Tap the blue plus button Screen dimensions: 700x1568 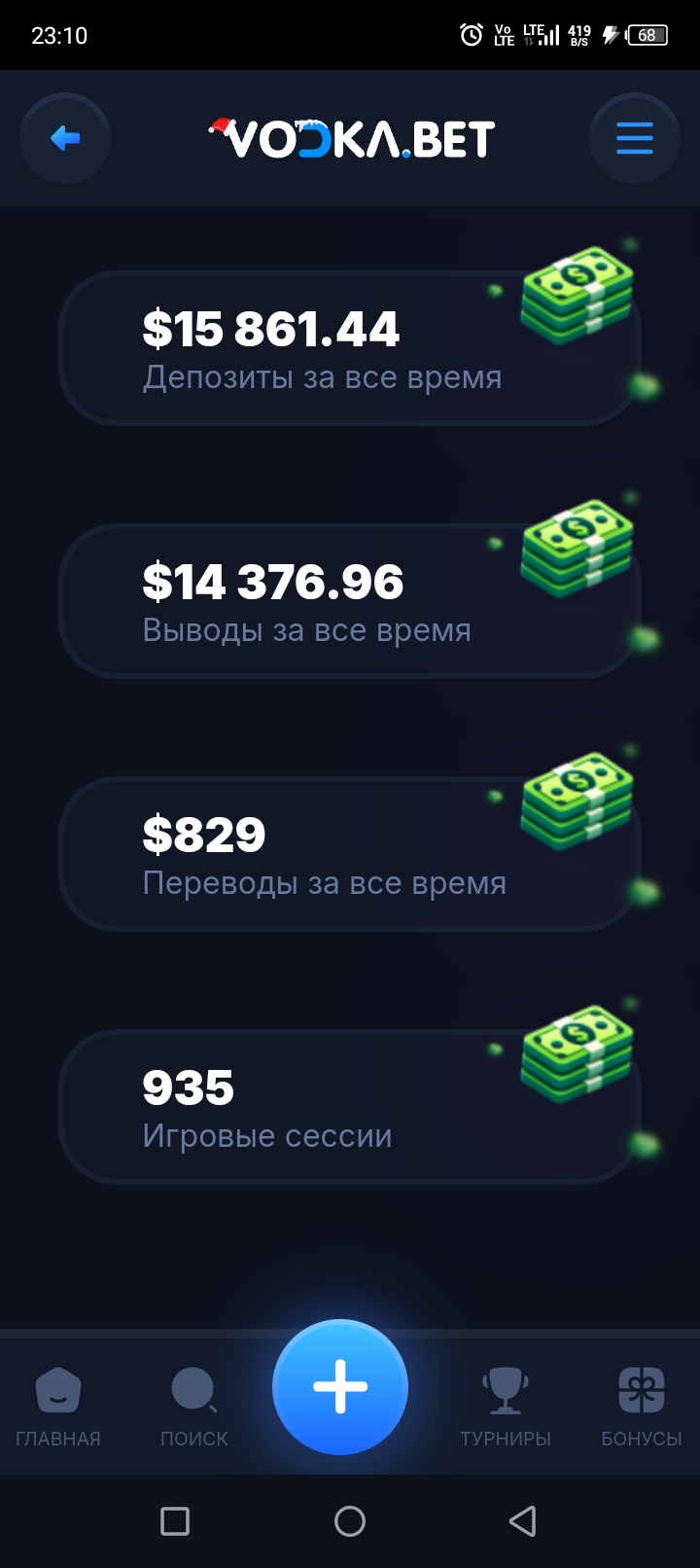tap(340, 1386)
